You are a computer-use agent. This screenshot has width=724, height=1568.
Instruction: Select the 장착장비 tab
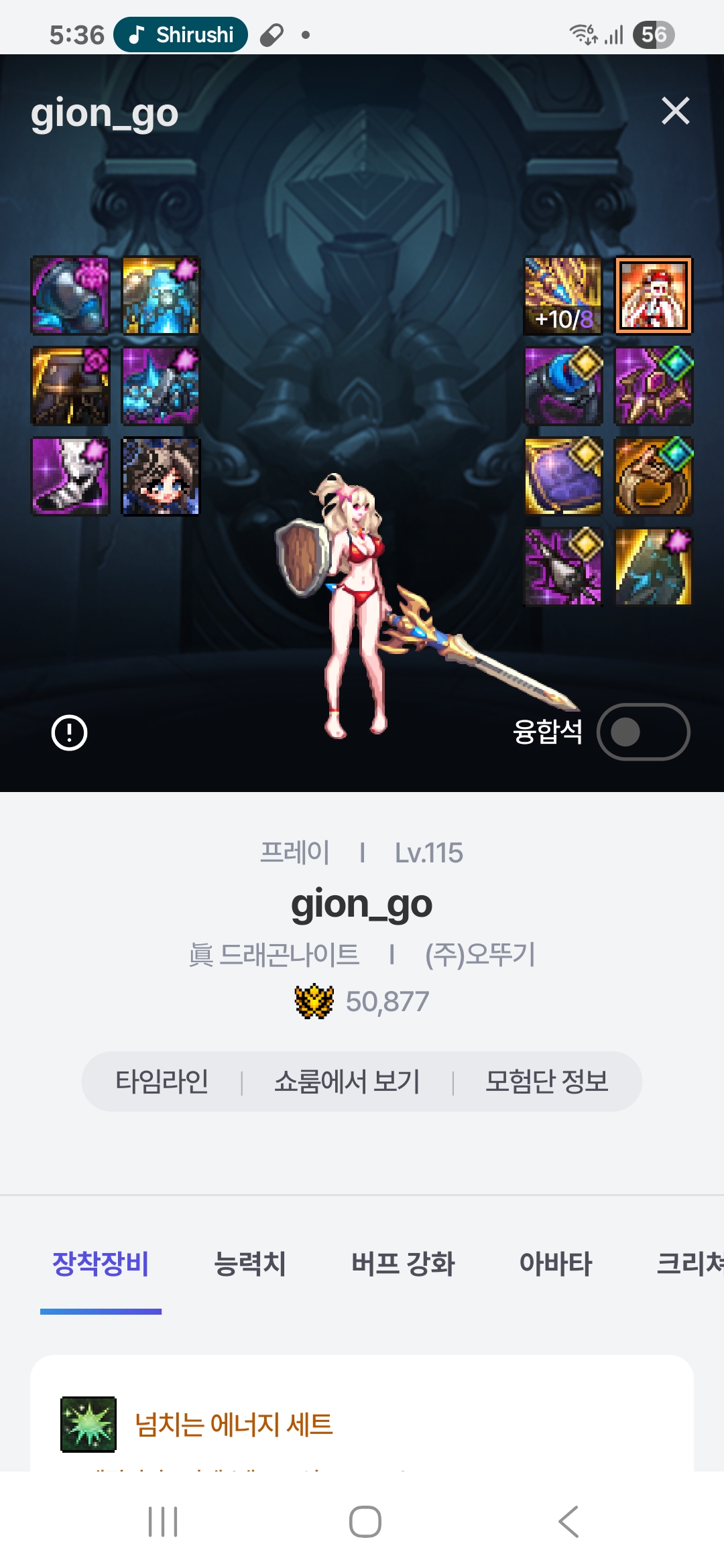tap(101, 1264)
